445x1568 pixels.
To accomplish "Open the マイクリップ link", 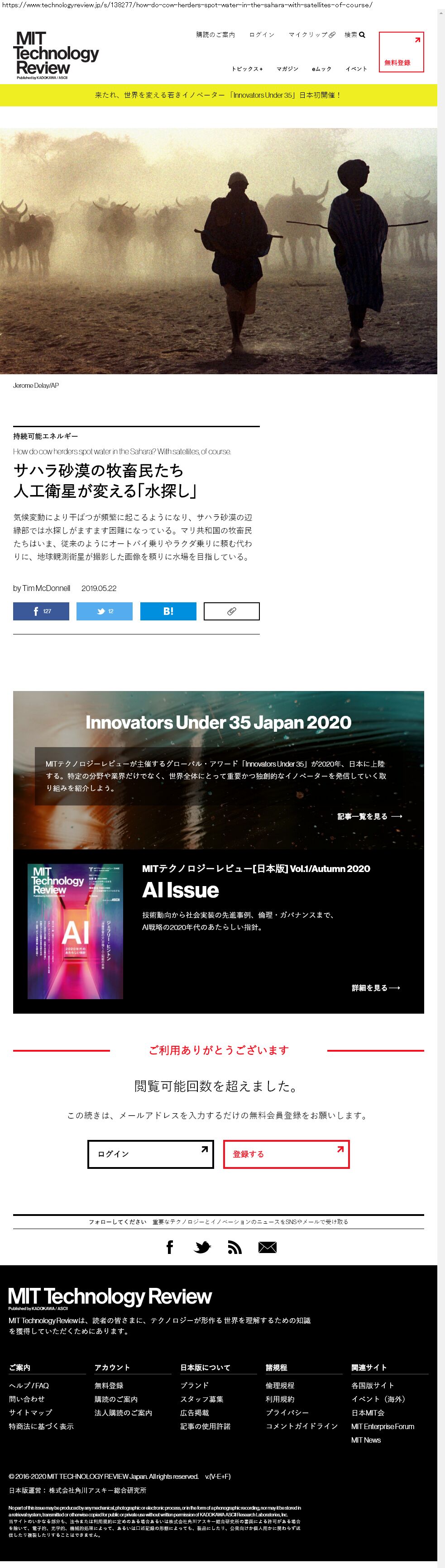I will [x=311, y=35].
